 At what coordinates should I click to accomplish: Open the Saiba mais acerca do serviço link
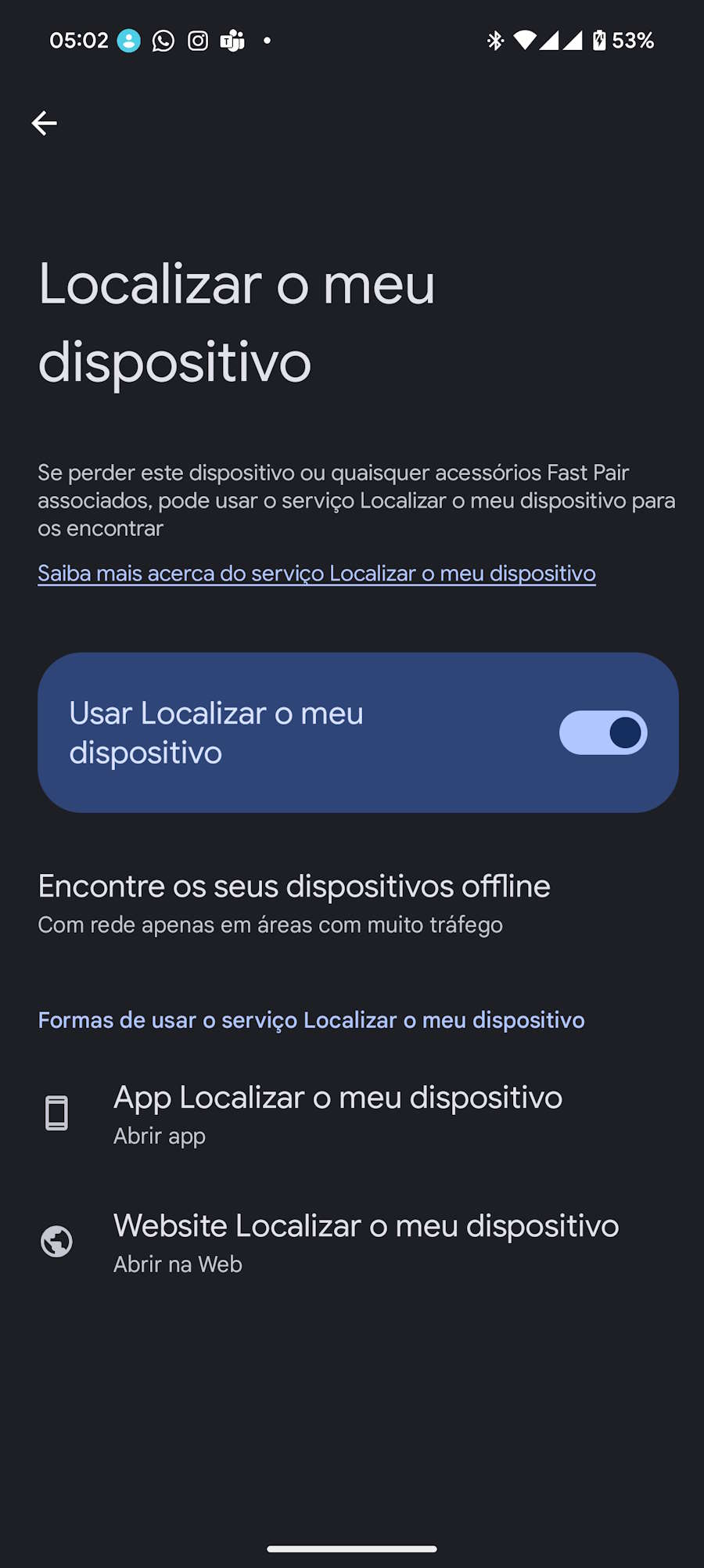pos(317,574)
